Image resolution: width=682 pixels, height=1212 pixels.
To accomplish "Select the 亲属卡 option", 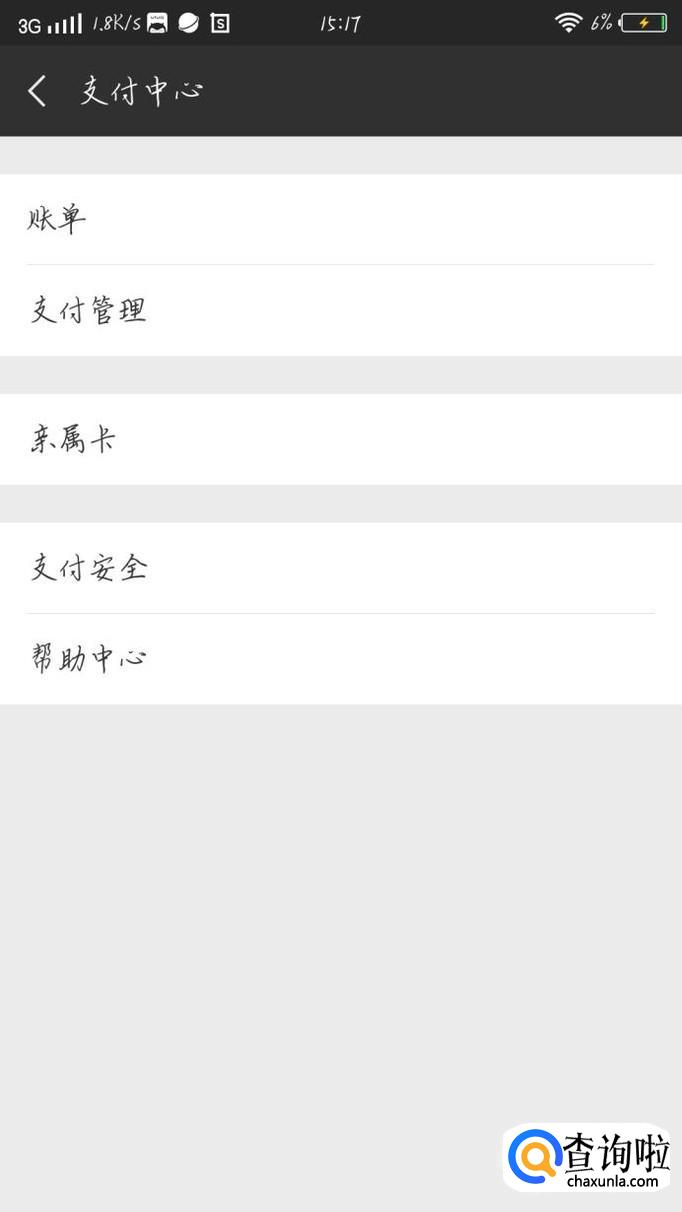I will pos(340,439).
